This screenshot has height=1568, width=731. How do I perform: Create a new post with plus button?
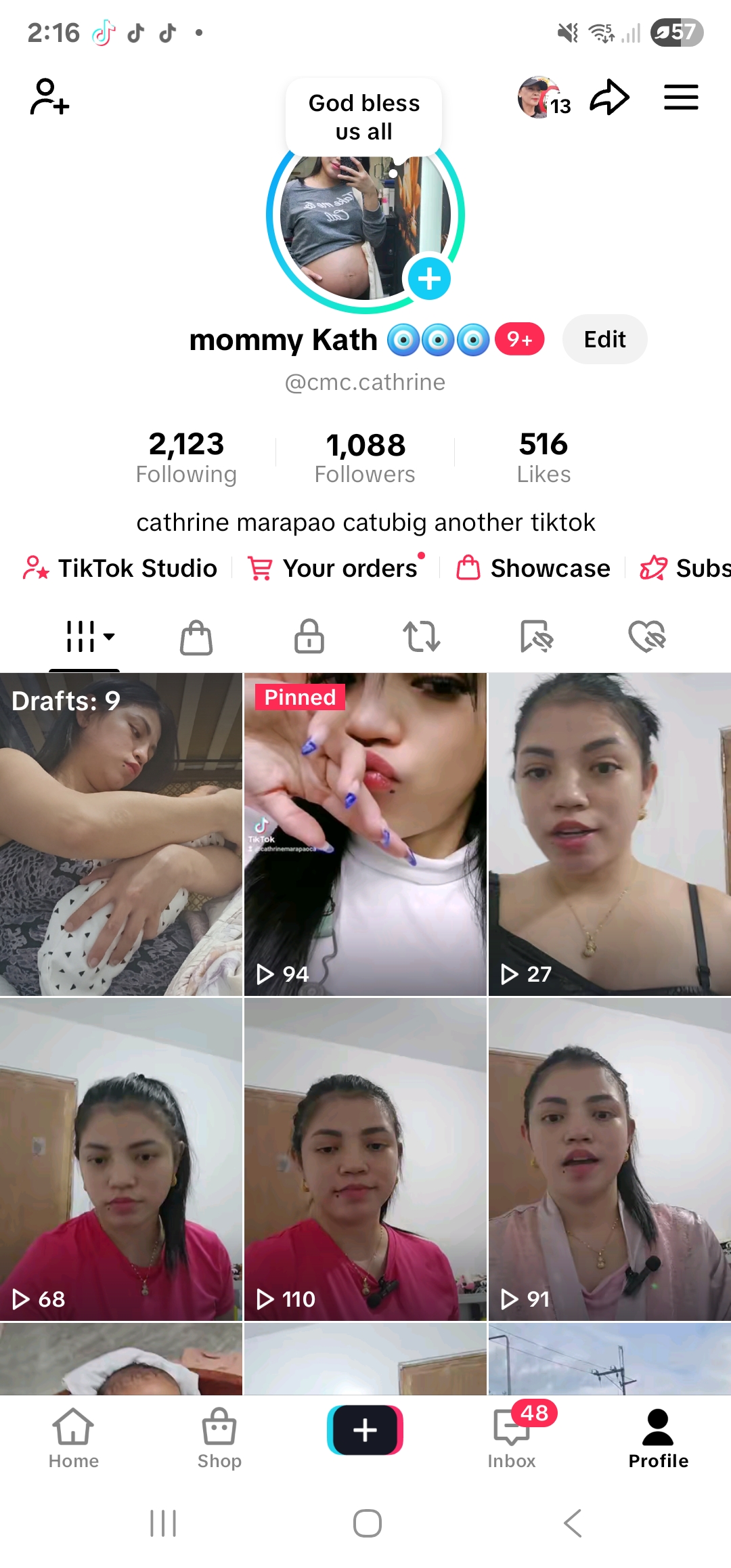[365, 1430]
